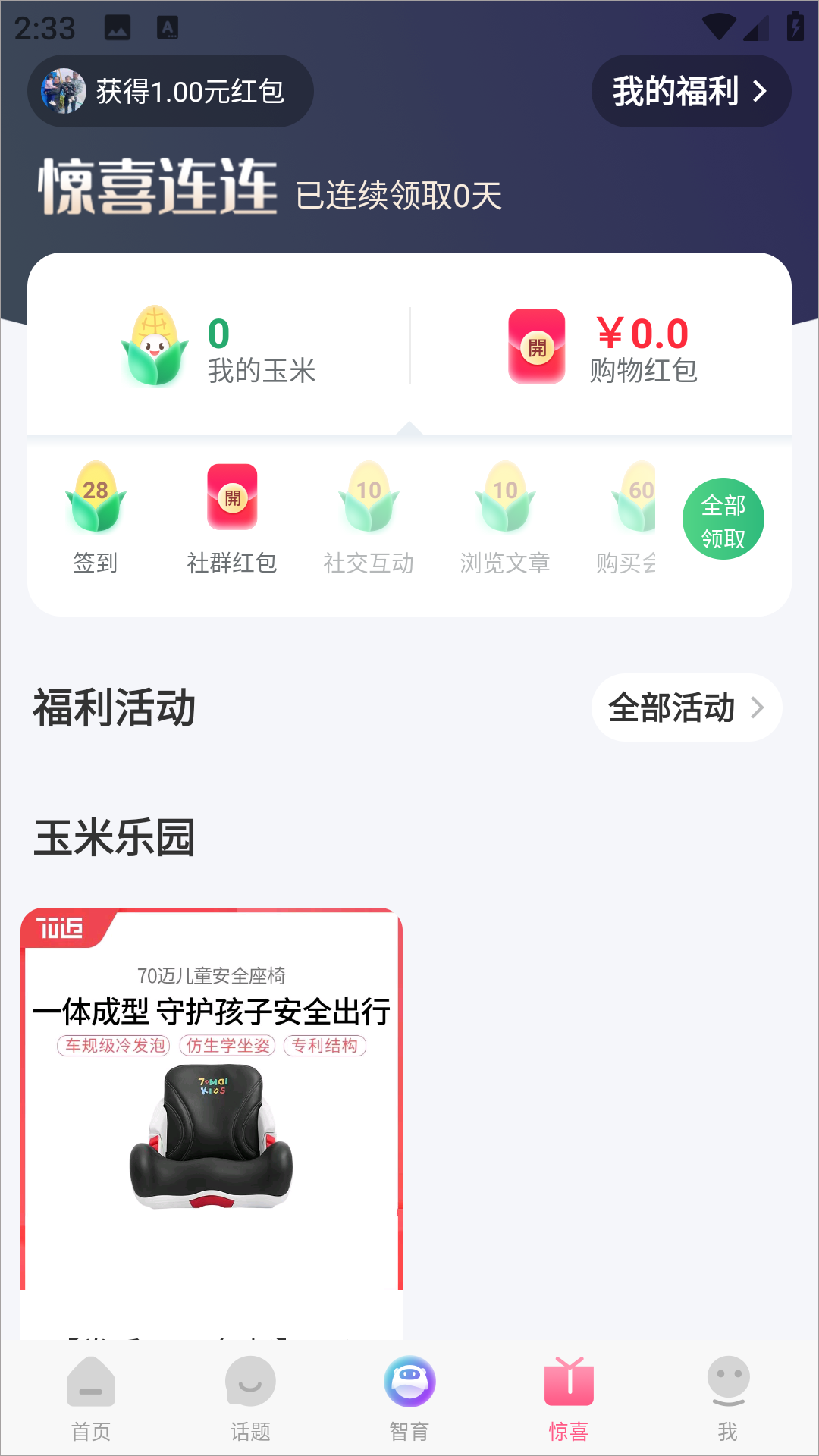Tap 签到 to check in
The height and width of the screenshot is (1456, 819).
tap(96, 517)
